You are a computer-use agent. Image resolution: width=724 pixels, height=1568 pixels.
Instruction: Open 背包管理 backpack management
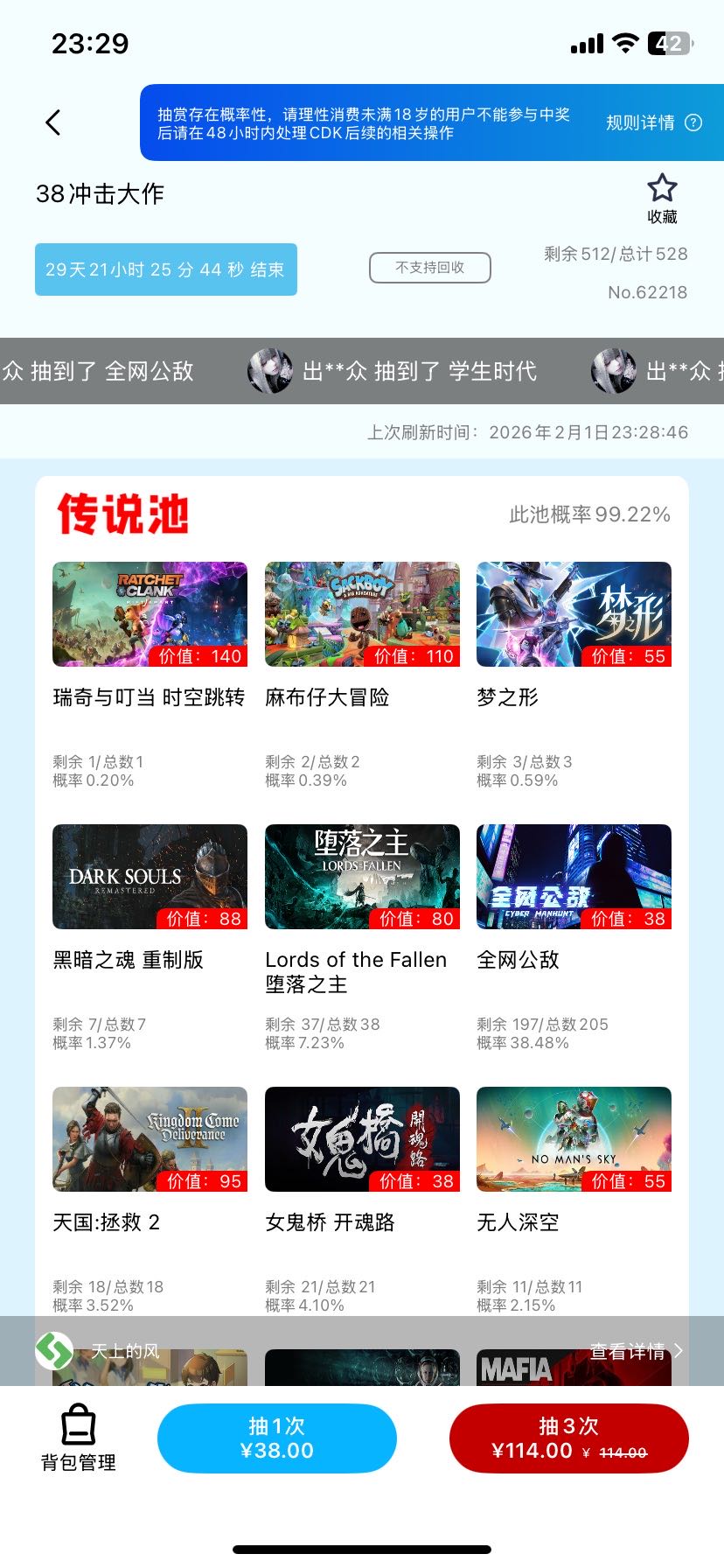(x=79, y=1438)
